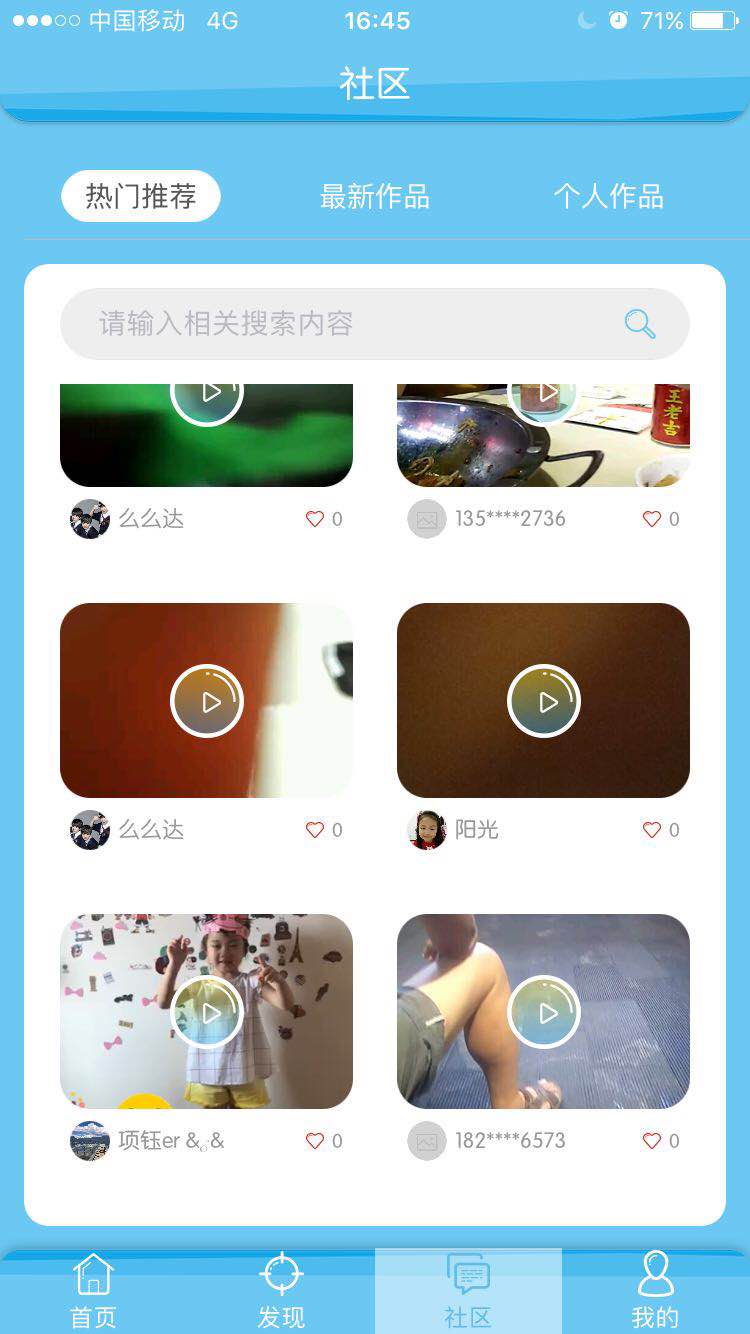
Task: Switch to the 最新作品 tab
Action: point(374,196)
